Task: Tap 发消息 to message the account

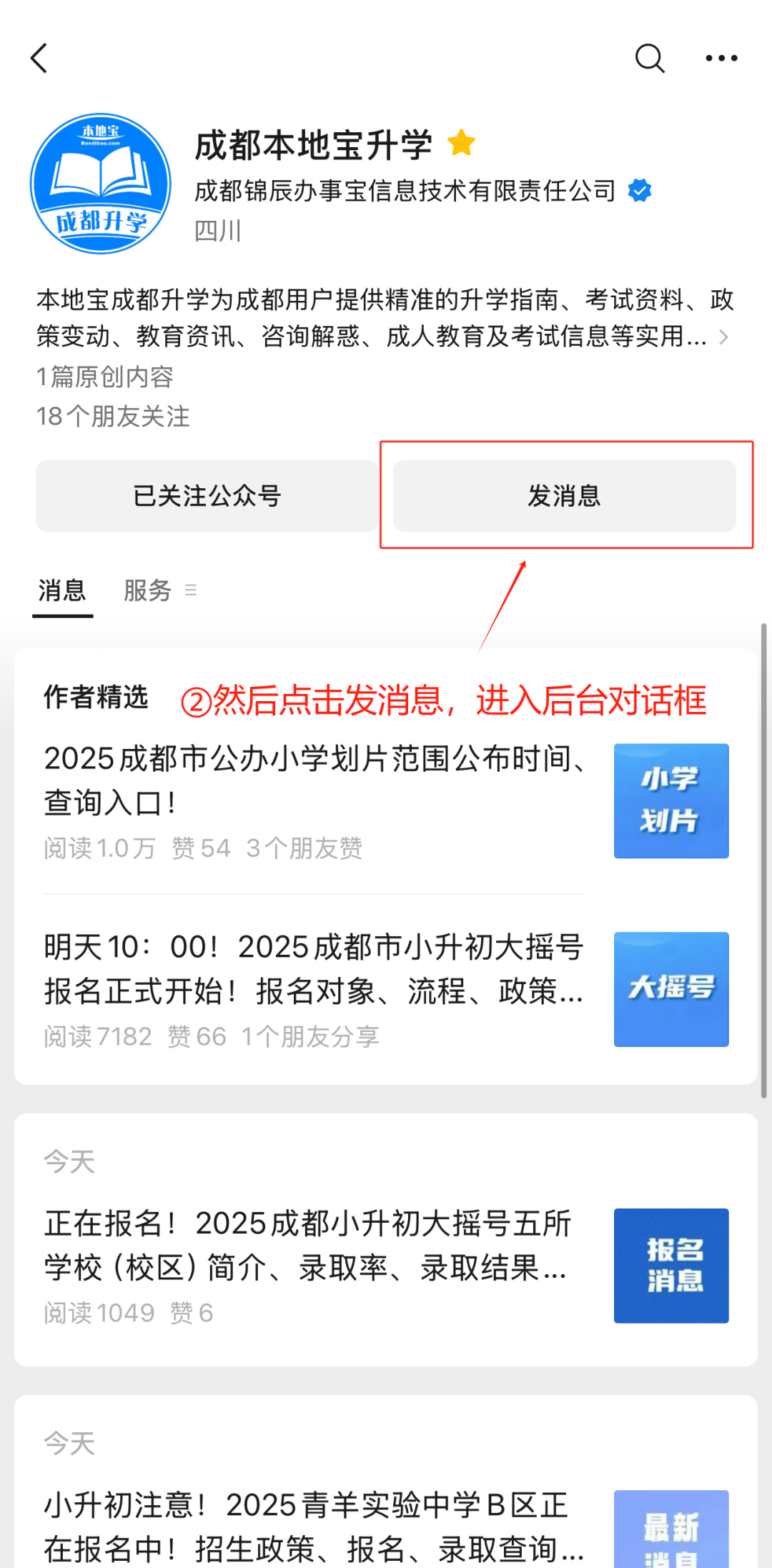Action: pos(564,496)
